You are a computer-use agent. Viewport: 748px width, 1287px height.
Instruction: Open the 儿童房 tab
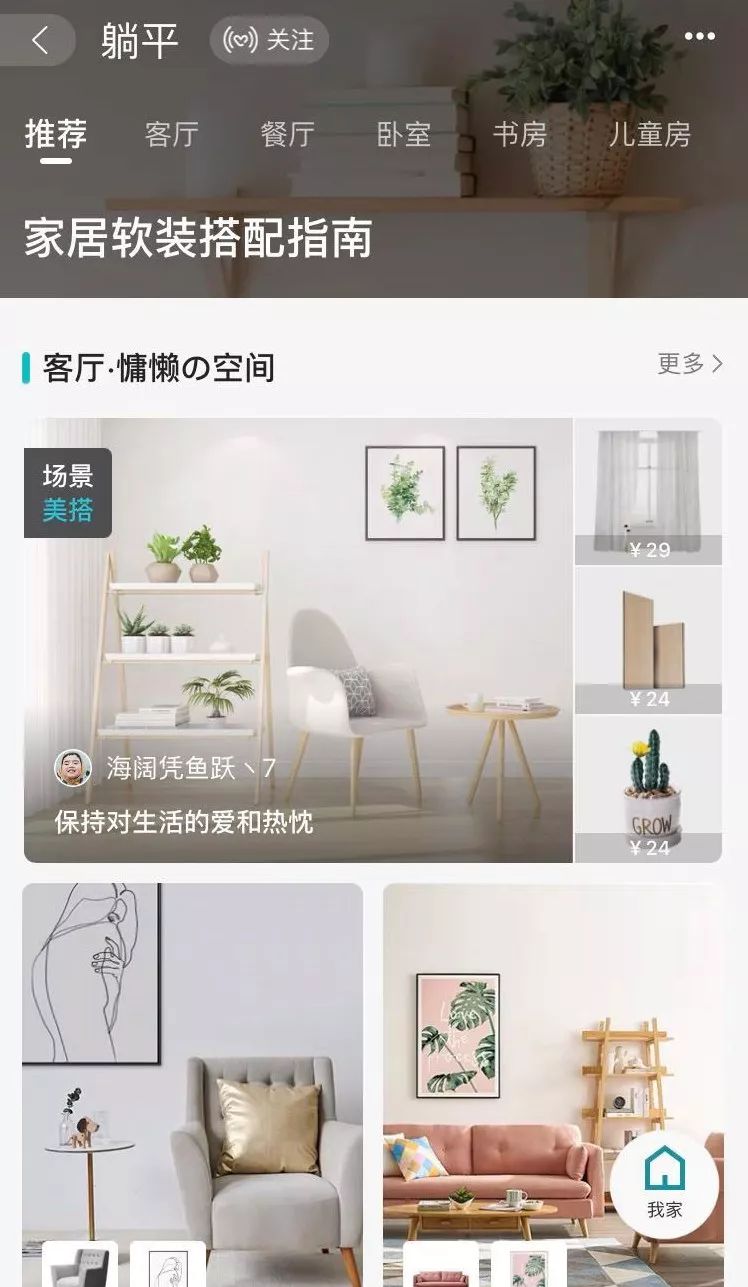(649, 134)
